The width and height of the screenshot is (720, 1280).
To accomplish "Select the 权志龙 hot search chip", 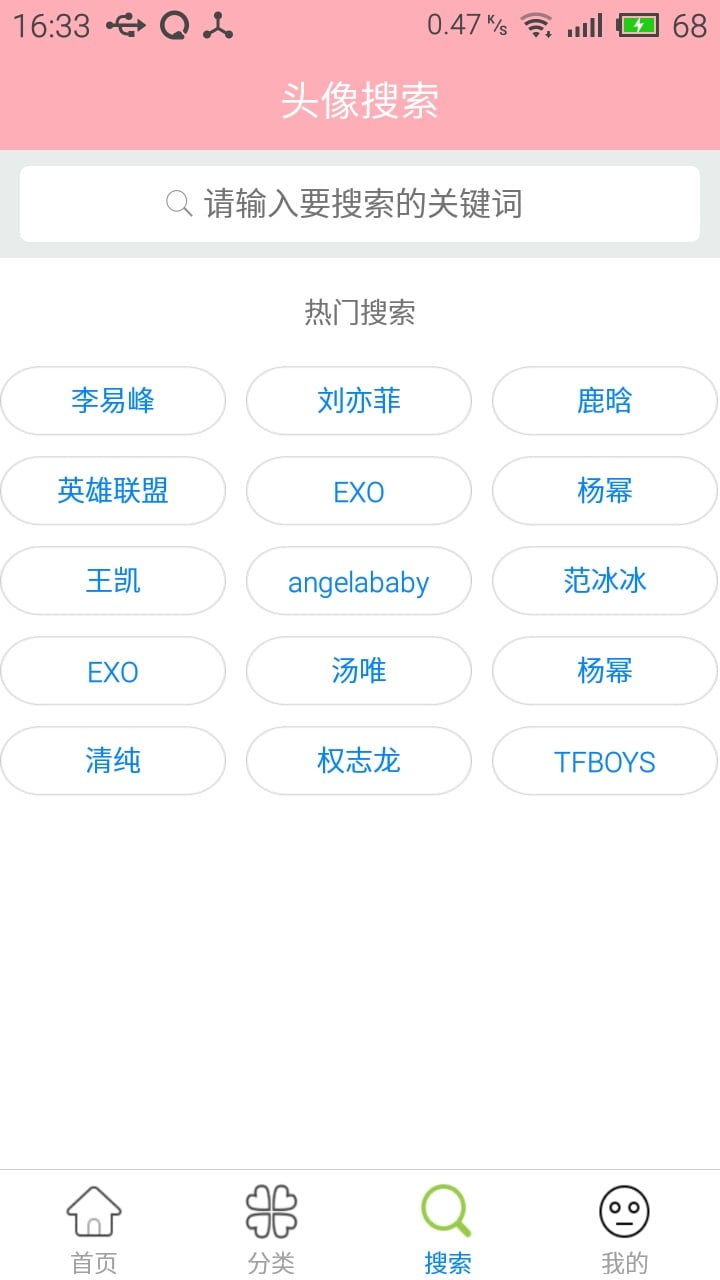I will point(359,761).
